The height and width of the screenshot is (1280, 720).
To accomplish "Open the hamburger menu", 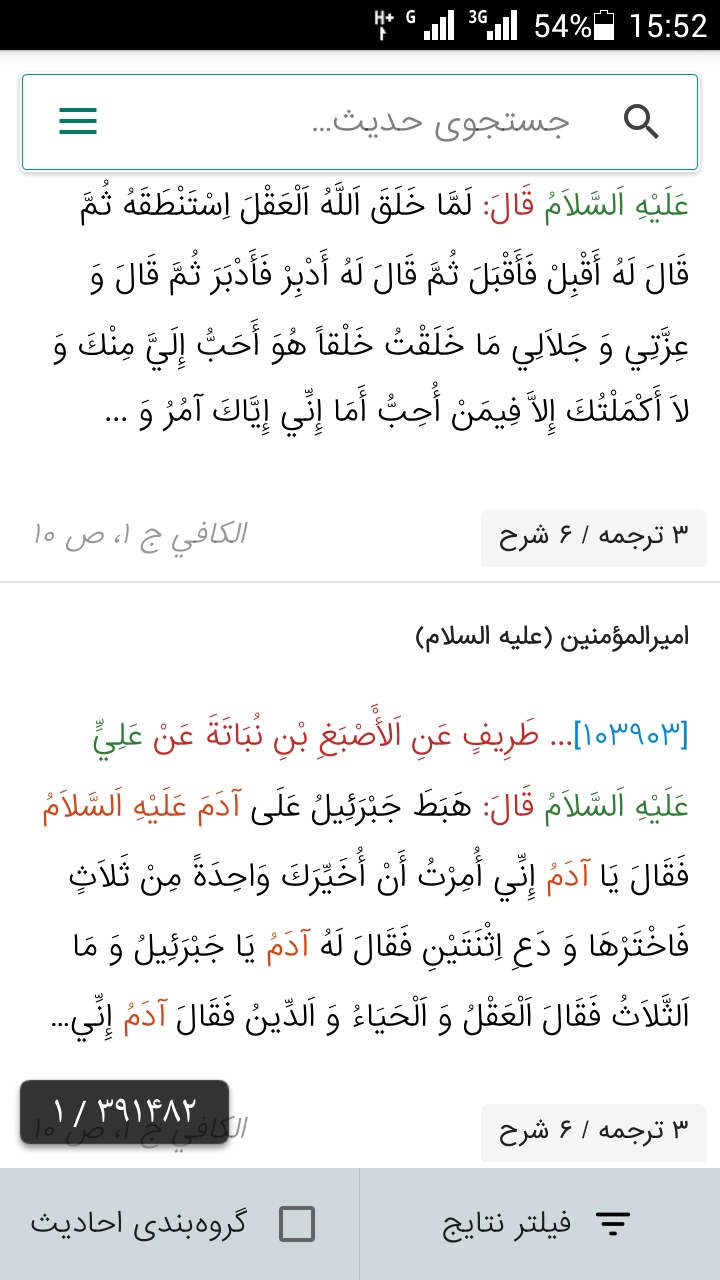I will tap(78, 121).
